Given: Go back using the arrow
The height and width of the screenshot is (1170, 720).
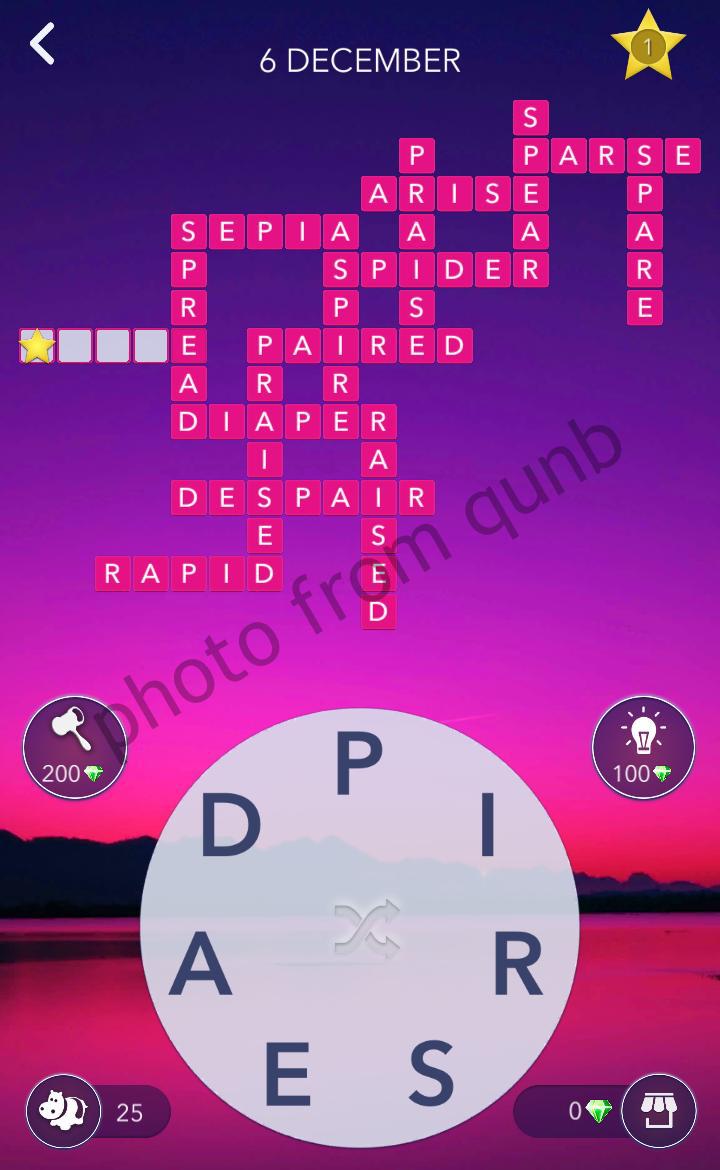Looking at the screenshot, I should (42, 45).
